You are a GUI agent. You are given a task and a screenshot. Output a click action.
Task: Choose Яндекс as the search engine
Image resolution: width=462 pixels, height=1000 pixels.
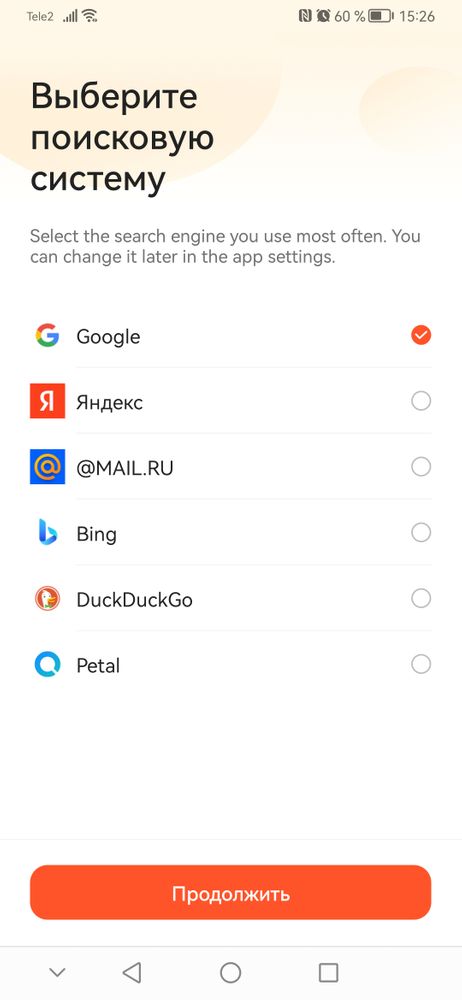(231, 401)
